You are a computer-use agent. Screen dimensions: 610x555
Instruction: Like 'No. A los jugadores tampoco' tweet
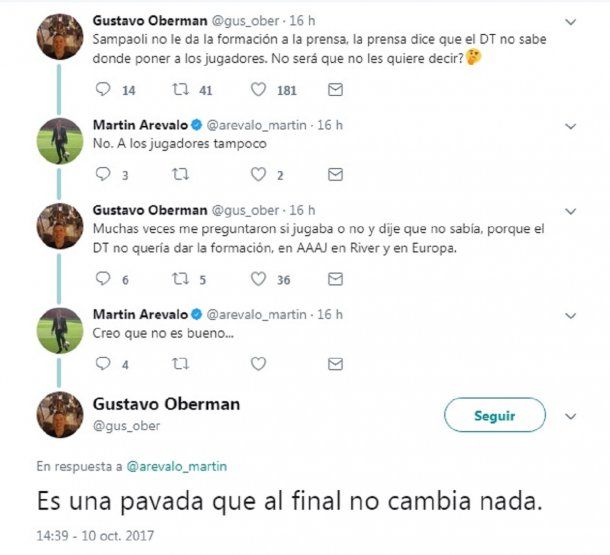[258, 175]
